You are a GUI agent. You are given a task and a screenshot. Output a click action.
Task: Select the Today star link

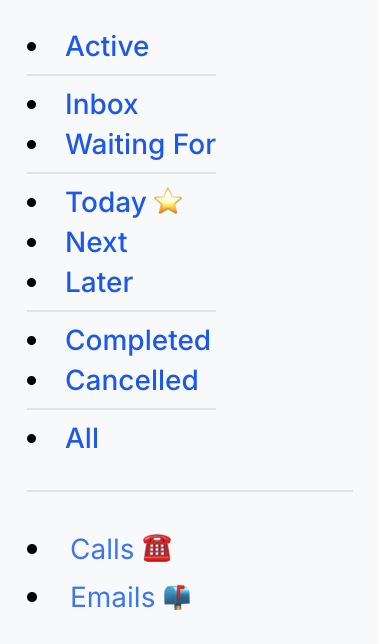click(124, 202)
